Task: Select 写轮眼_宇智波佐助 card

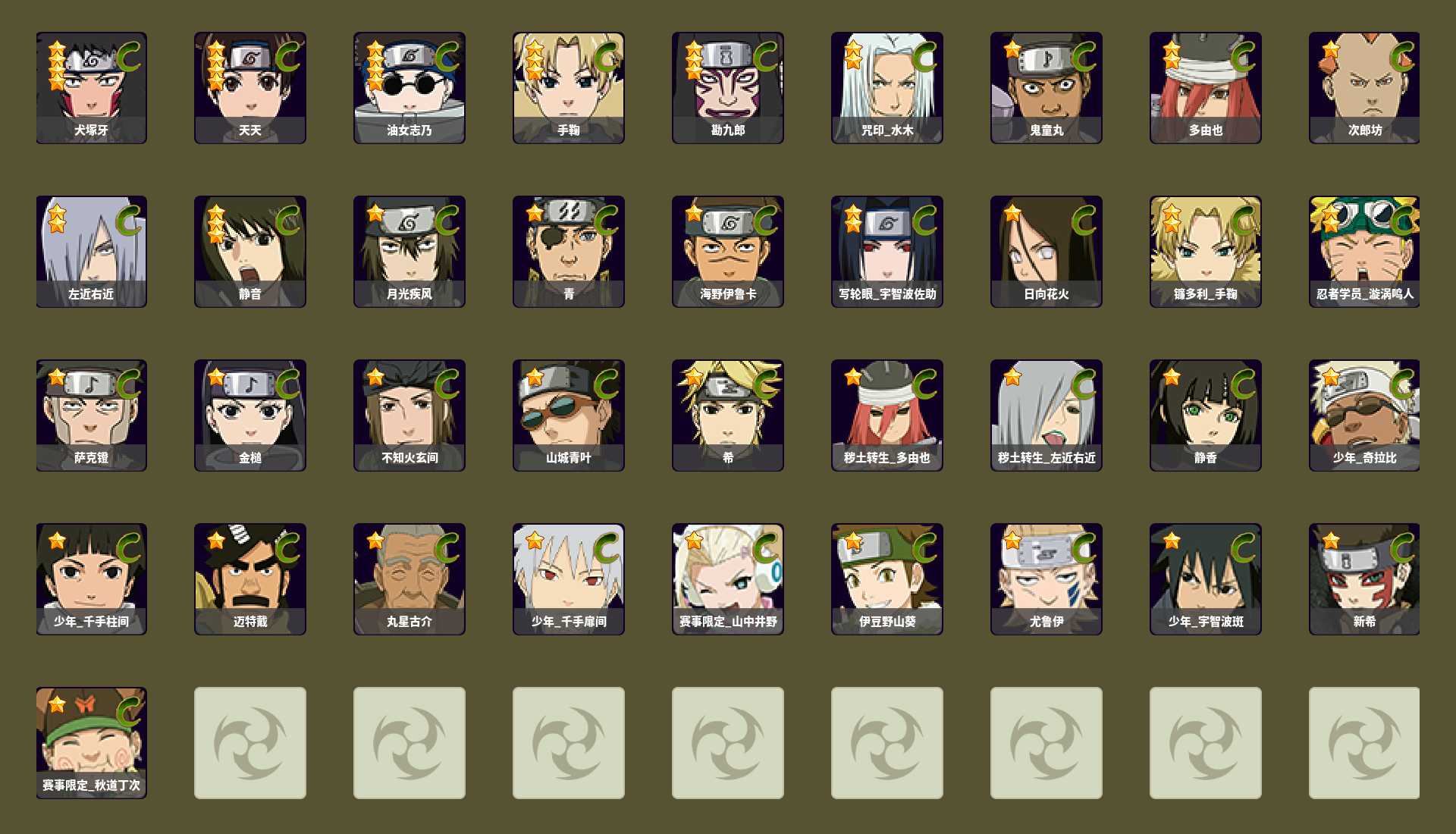Action: 887,251
